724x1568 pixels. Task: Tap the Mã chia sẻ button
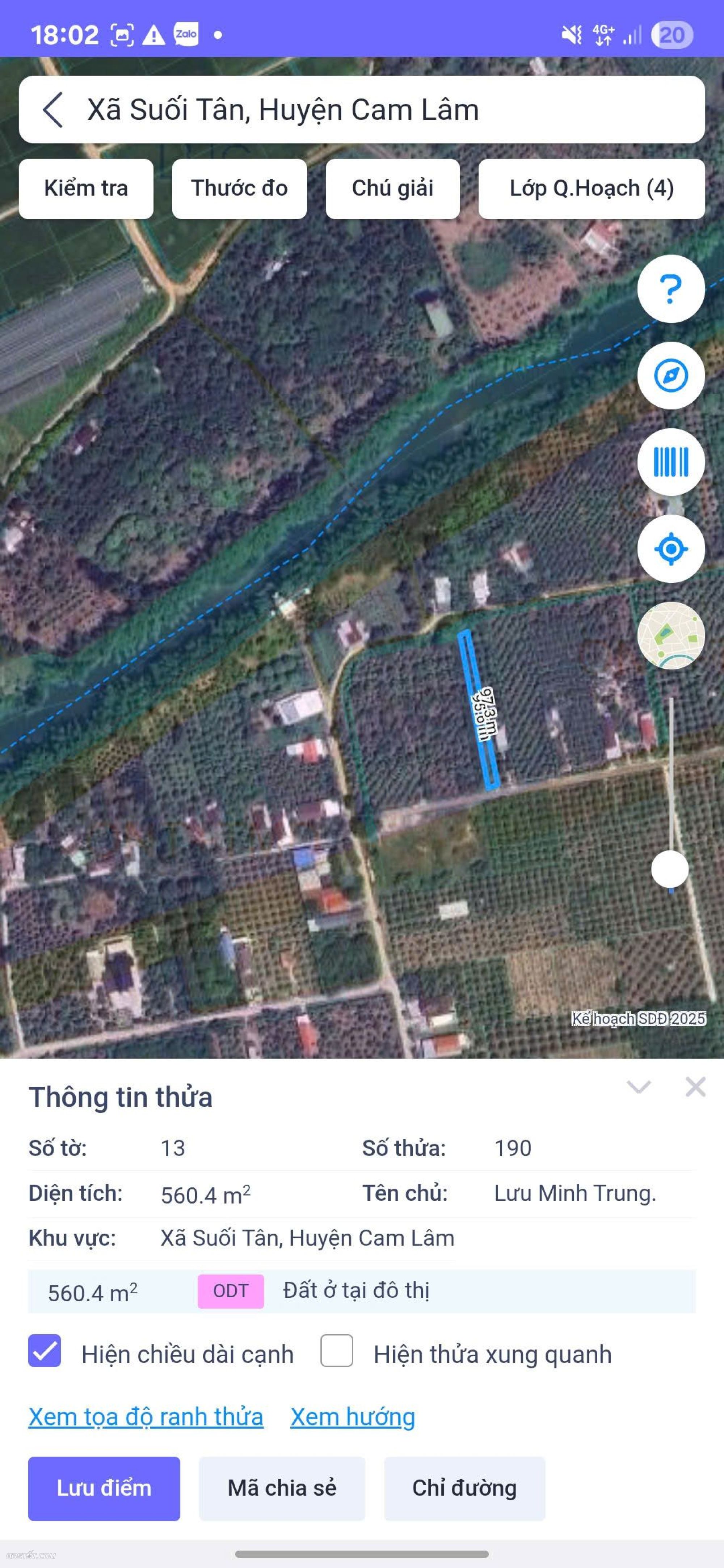click(x=282, y=1488)
